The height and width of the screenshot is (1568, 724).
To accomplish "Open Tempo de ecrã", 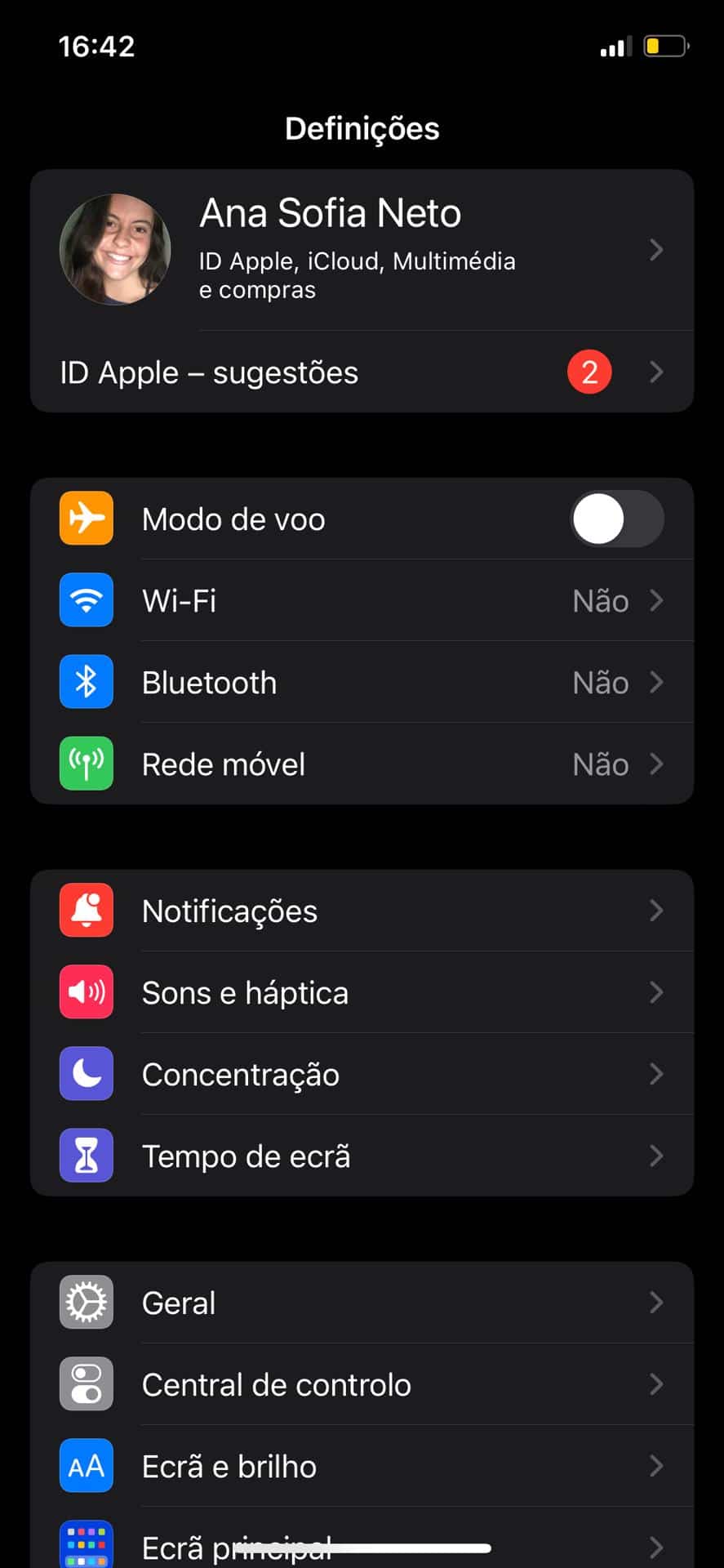I will click(362, 1156).
